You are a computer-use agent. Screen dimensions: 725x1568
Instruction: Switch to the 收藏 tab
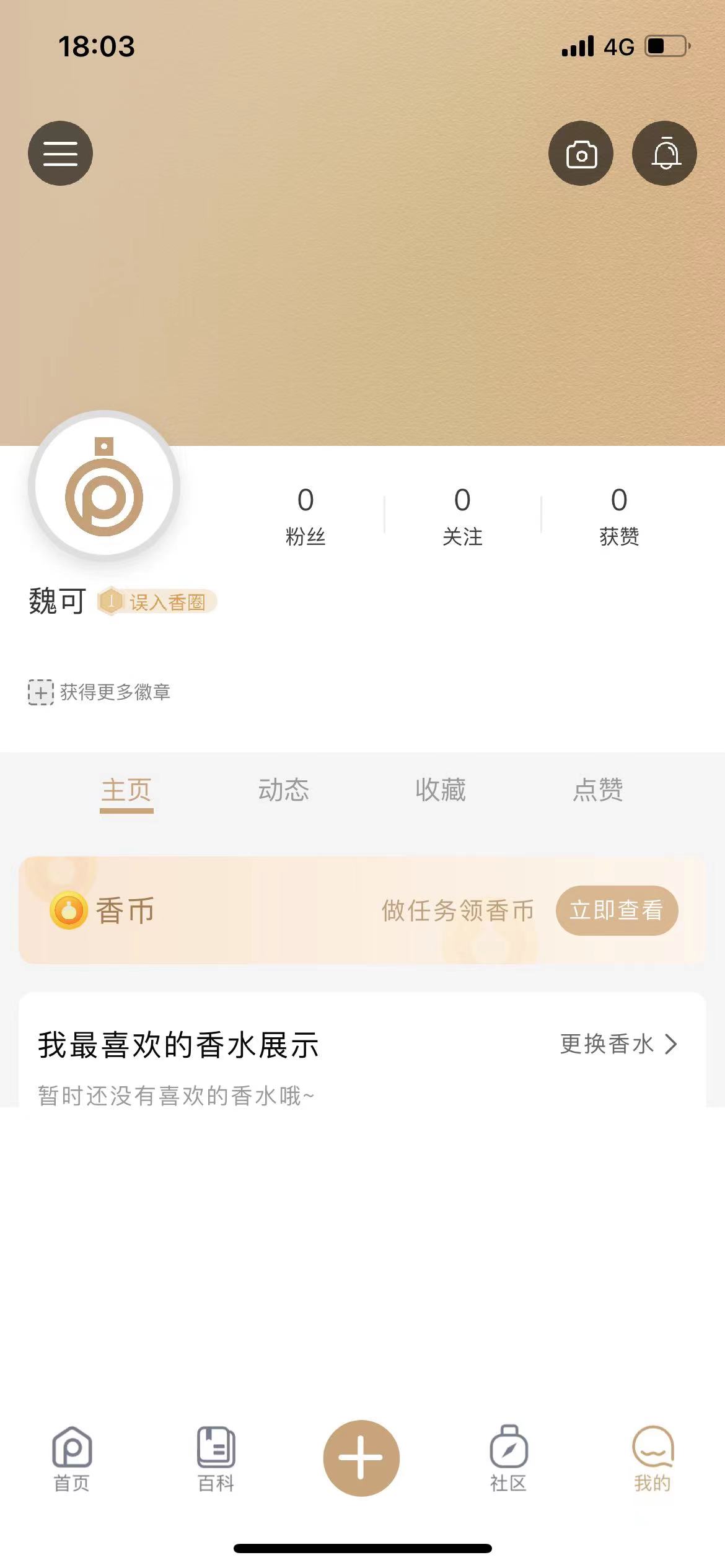pos(441,791)
